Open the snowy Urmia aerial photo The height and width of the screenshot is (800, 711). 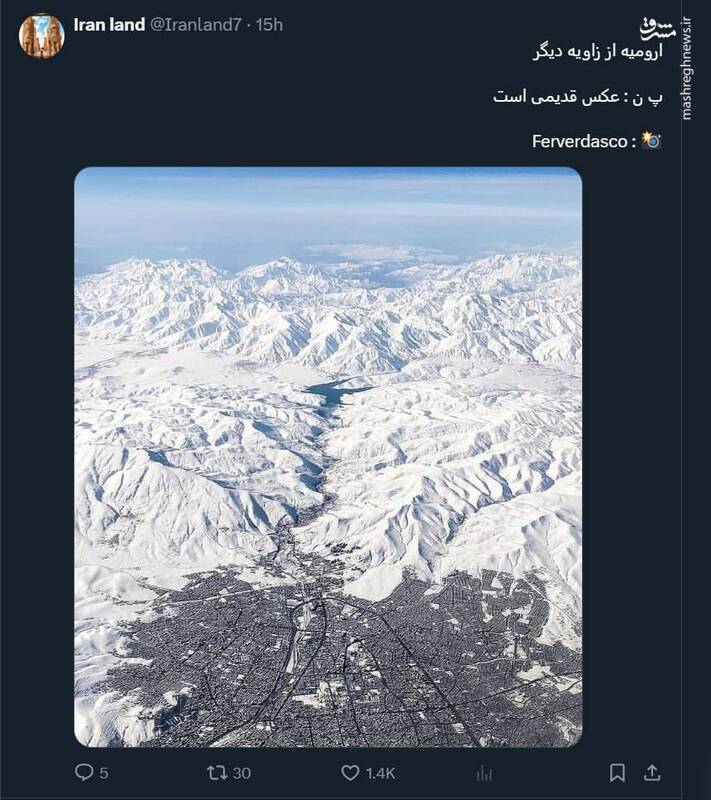pos(328,457)
